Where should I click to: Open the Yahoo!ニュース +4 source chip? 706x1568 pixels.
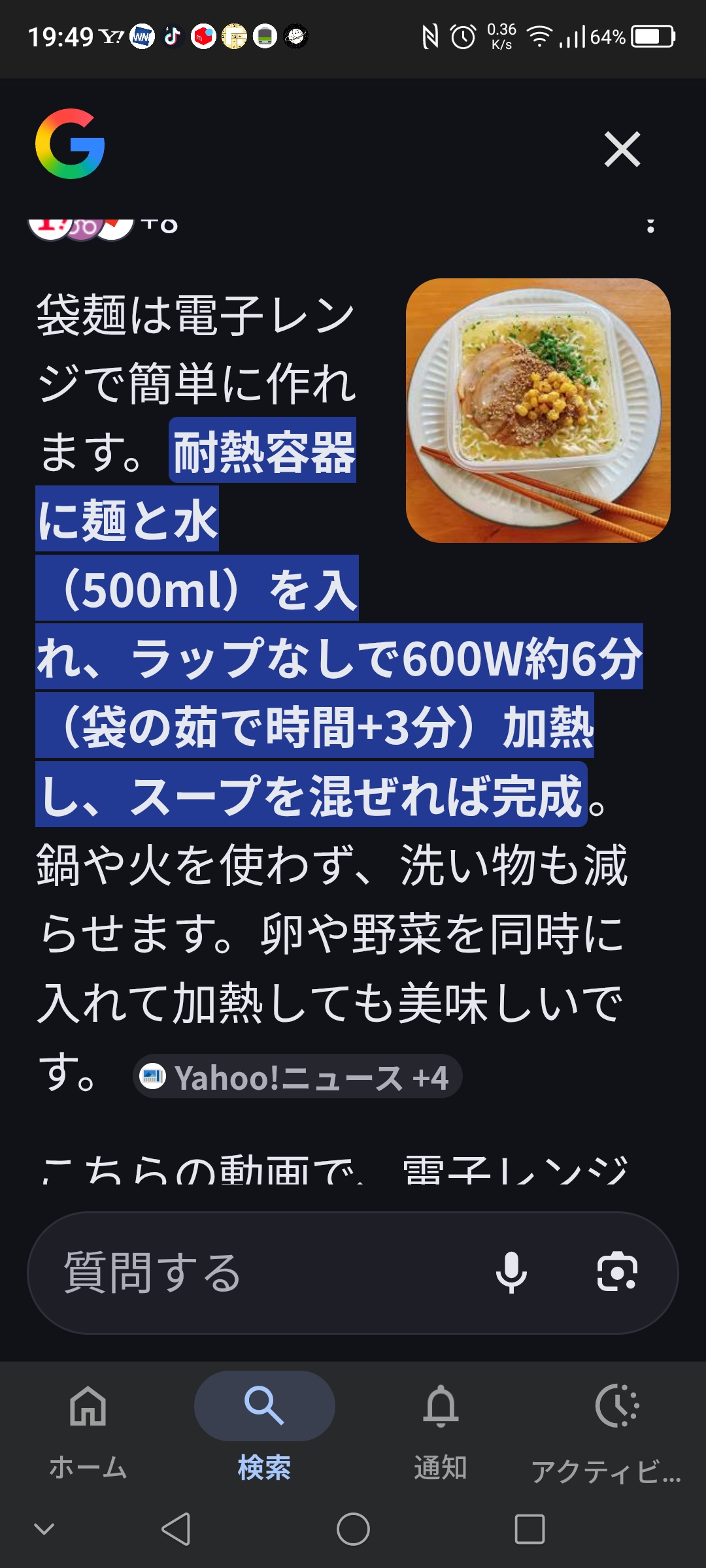pyautogui.click(x=298, y=1077)
